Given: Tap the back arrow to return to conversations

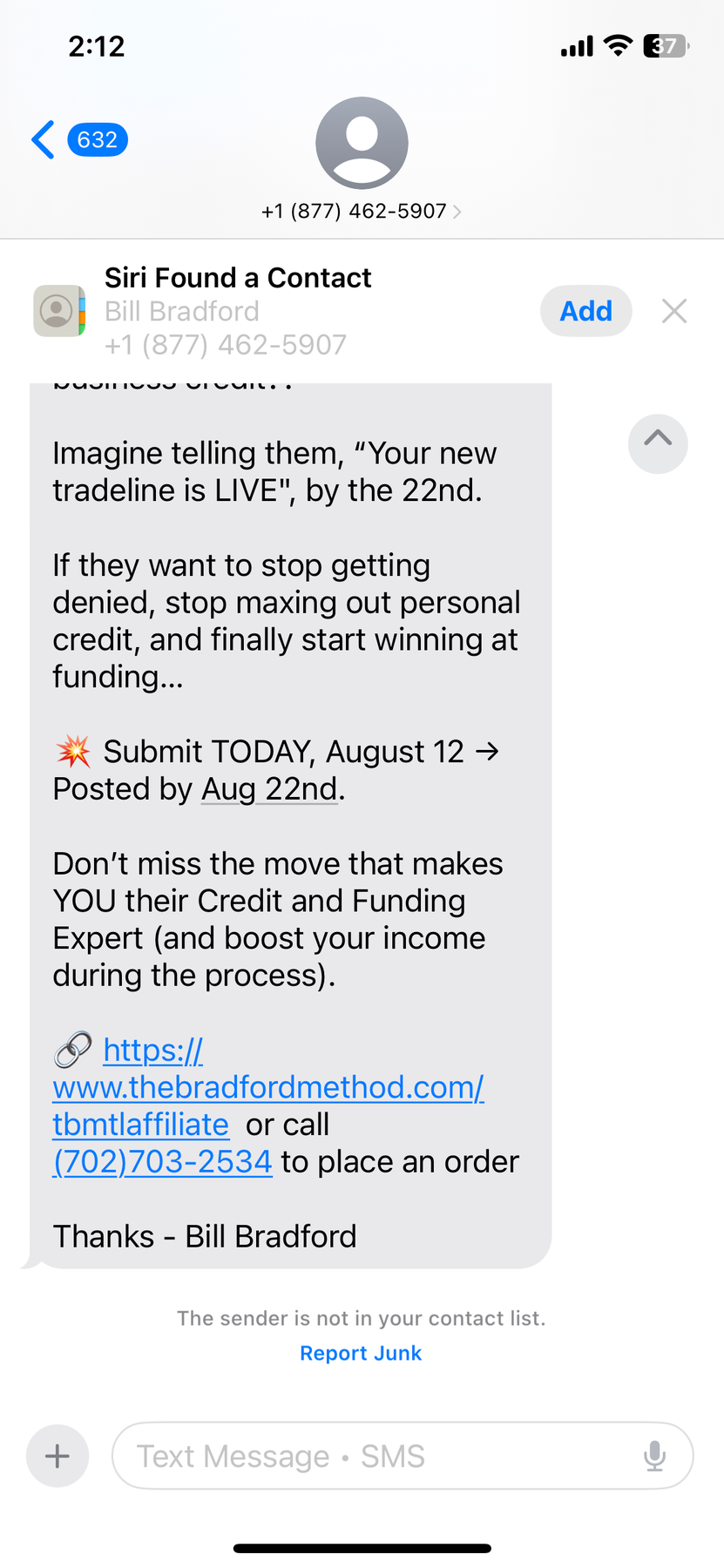Looking at the screenshot, I should [x=43, y=139].
